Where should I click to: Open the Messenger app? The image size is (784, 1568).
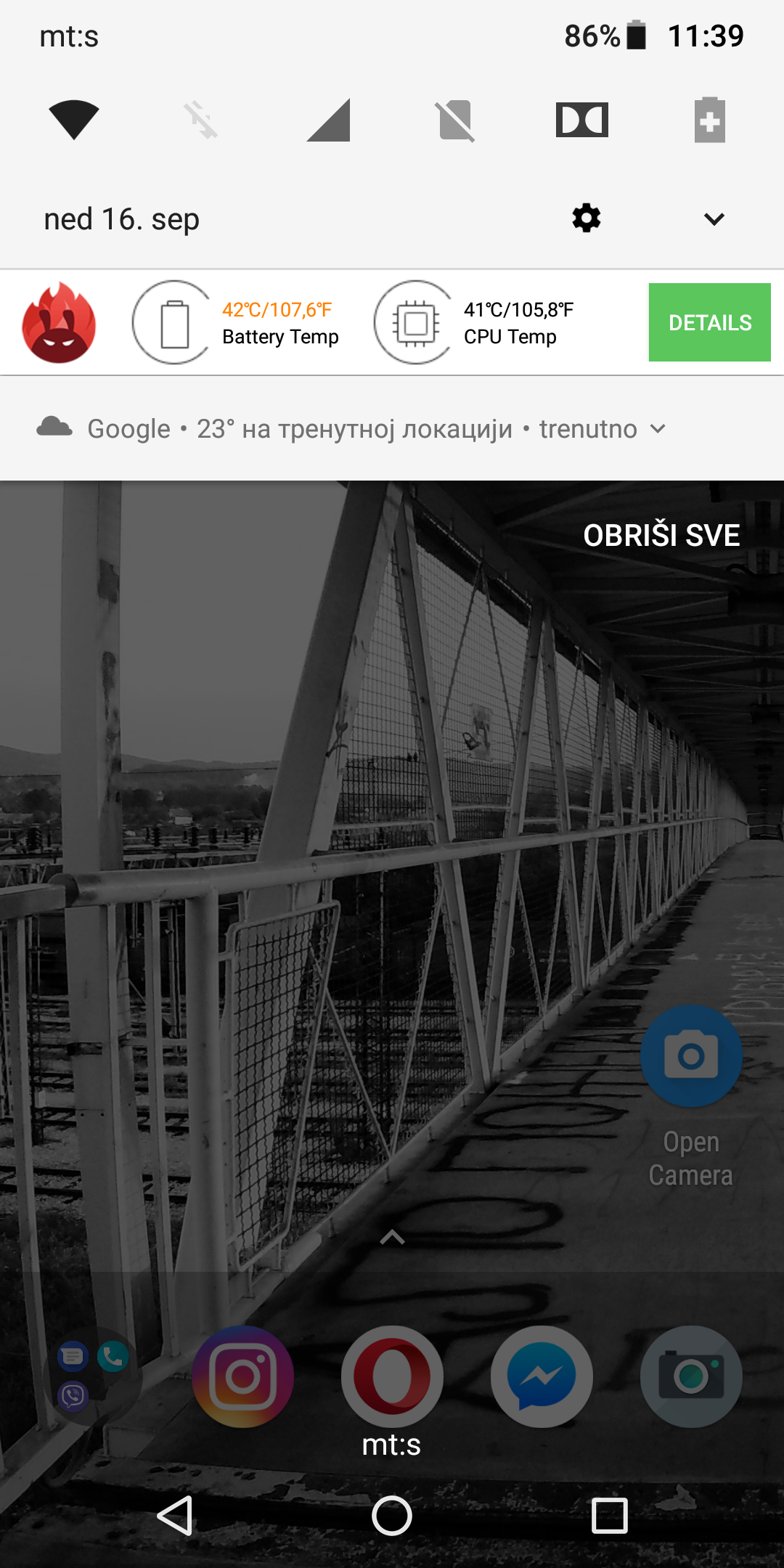[x=542, y=1376]
